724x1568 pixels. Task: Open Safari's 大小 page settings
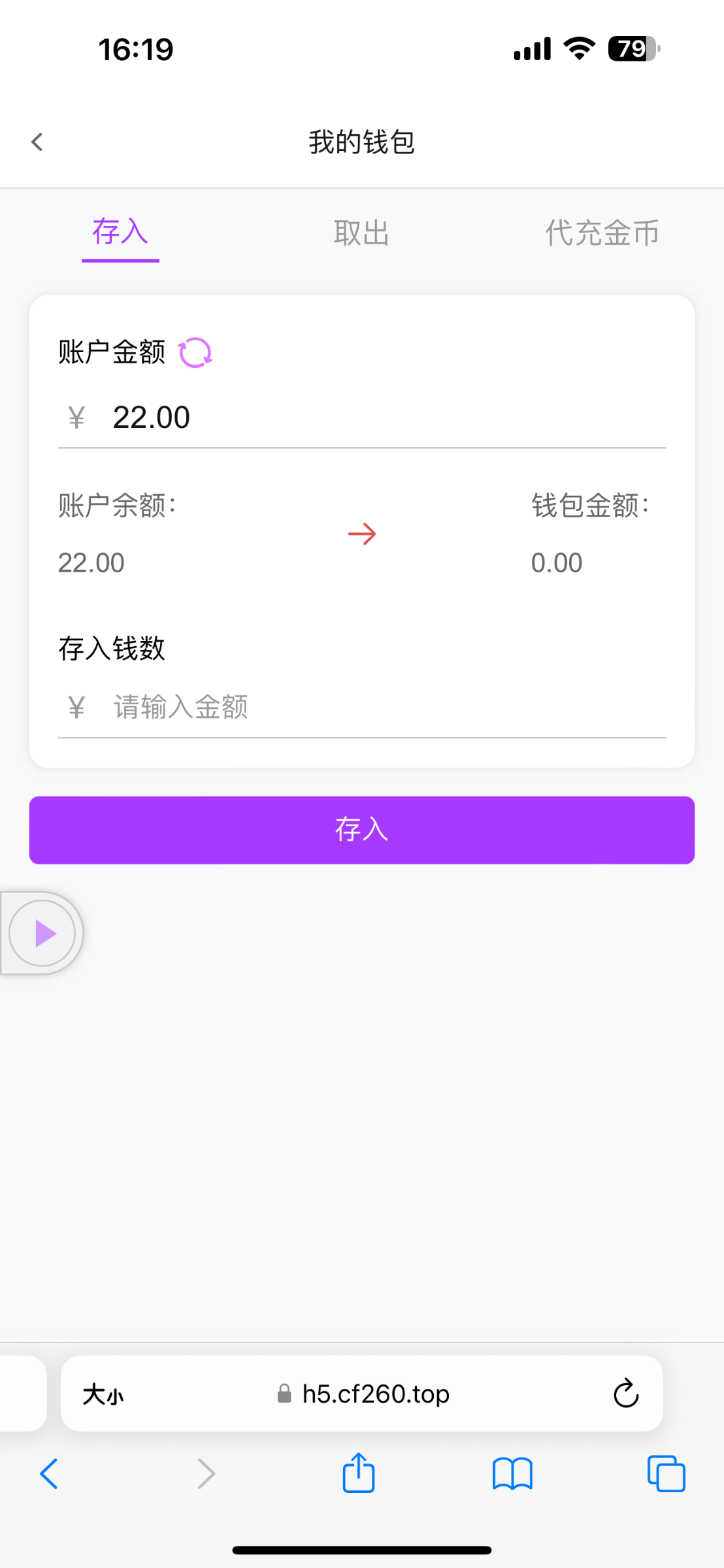[103, 1394]
